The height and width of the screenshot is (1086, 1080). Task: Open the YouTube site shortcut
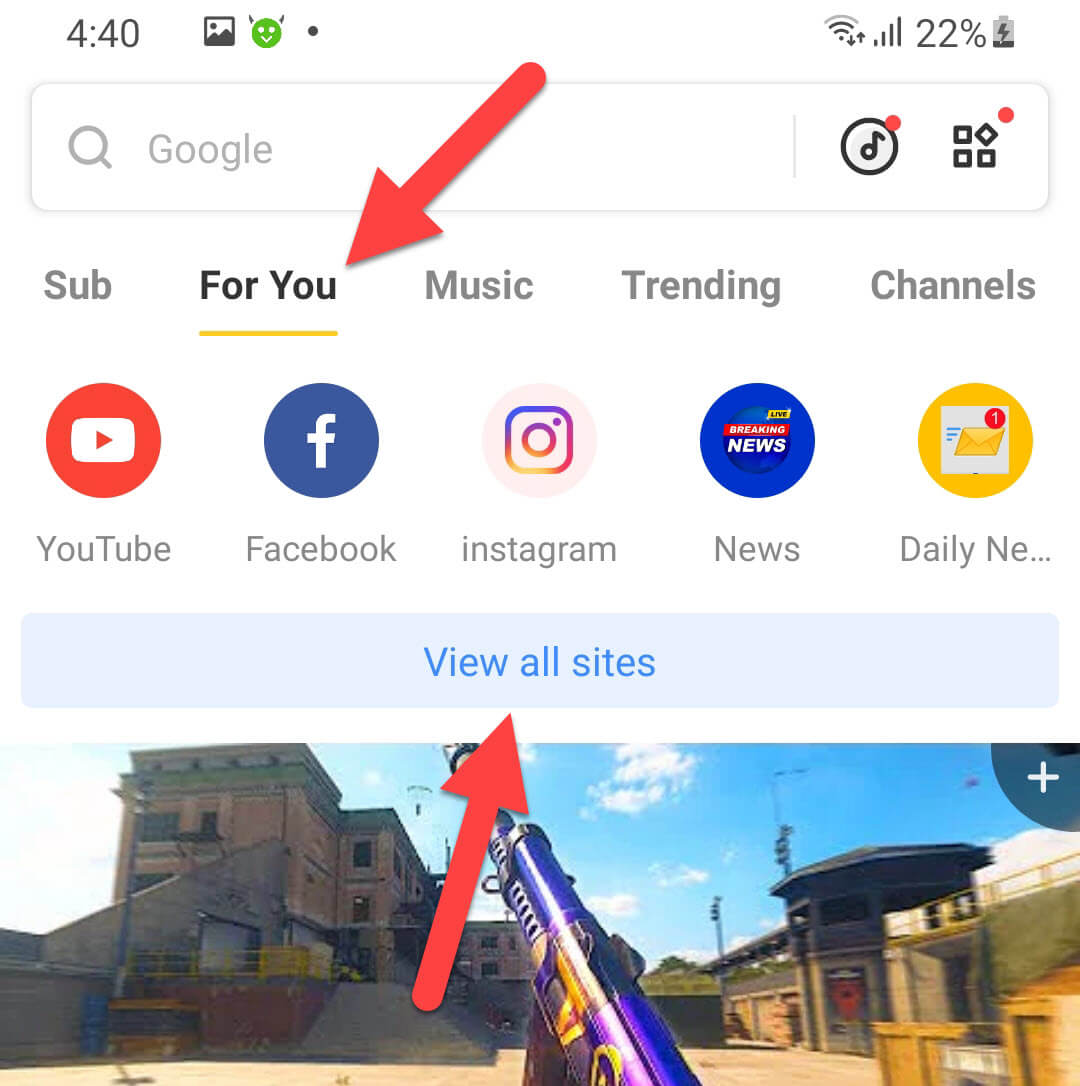(103, 441)
